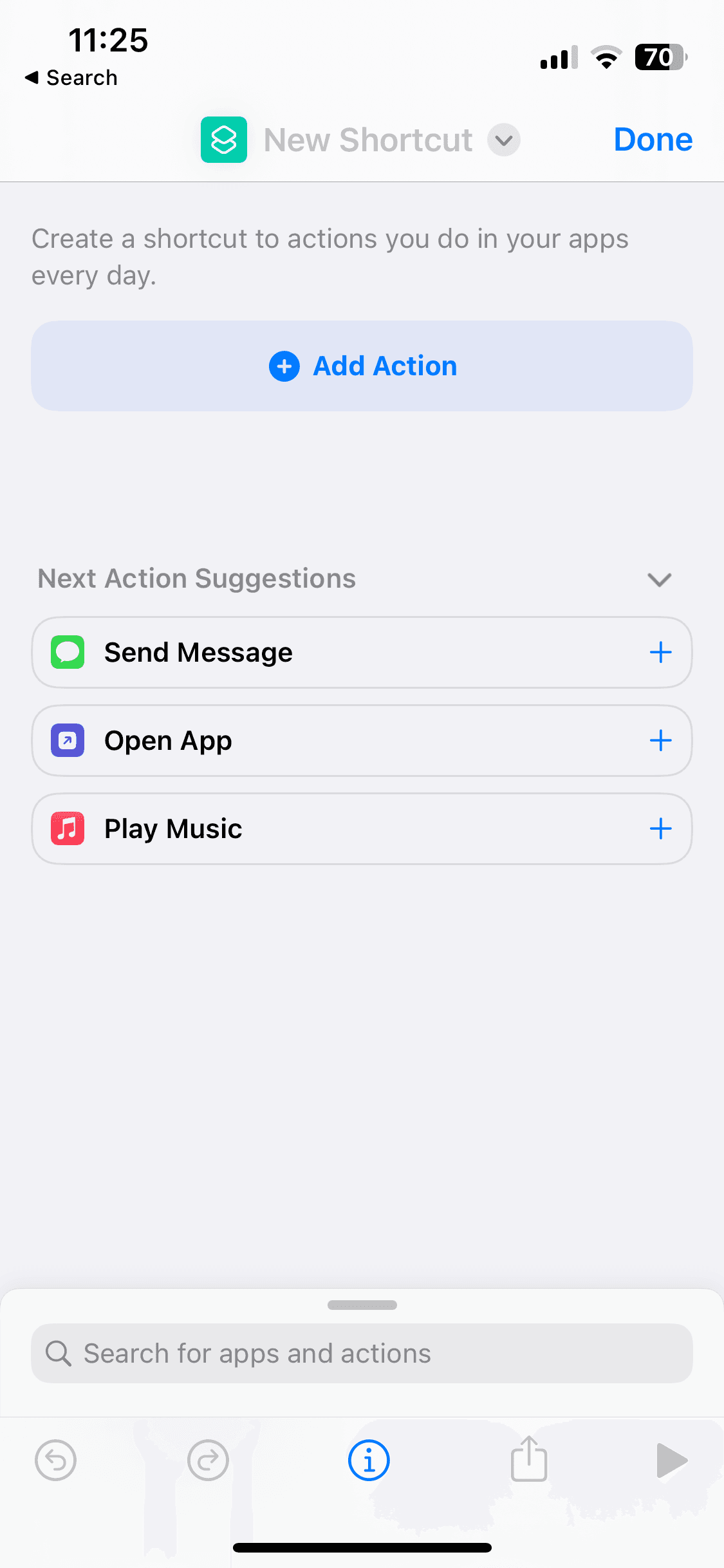Click the Messages icon next to Send Message
Image resolution: width=724 pixels, height=1568 pixels.
(x=67, y=651)
